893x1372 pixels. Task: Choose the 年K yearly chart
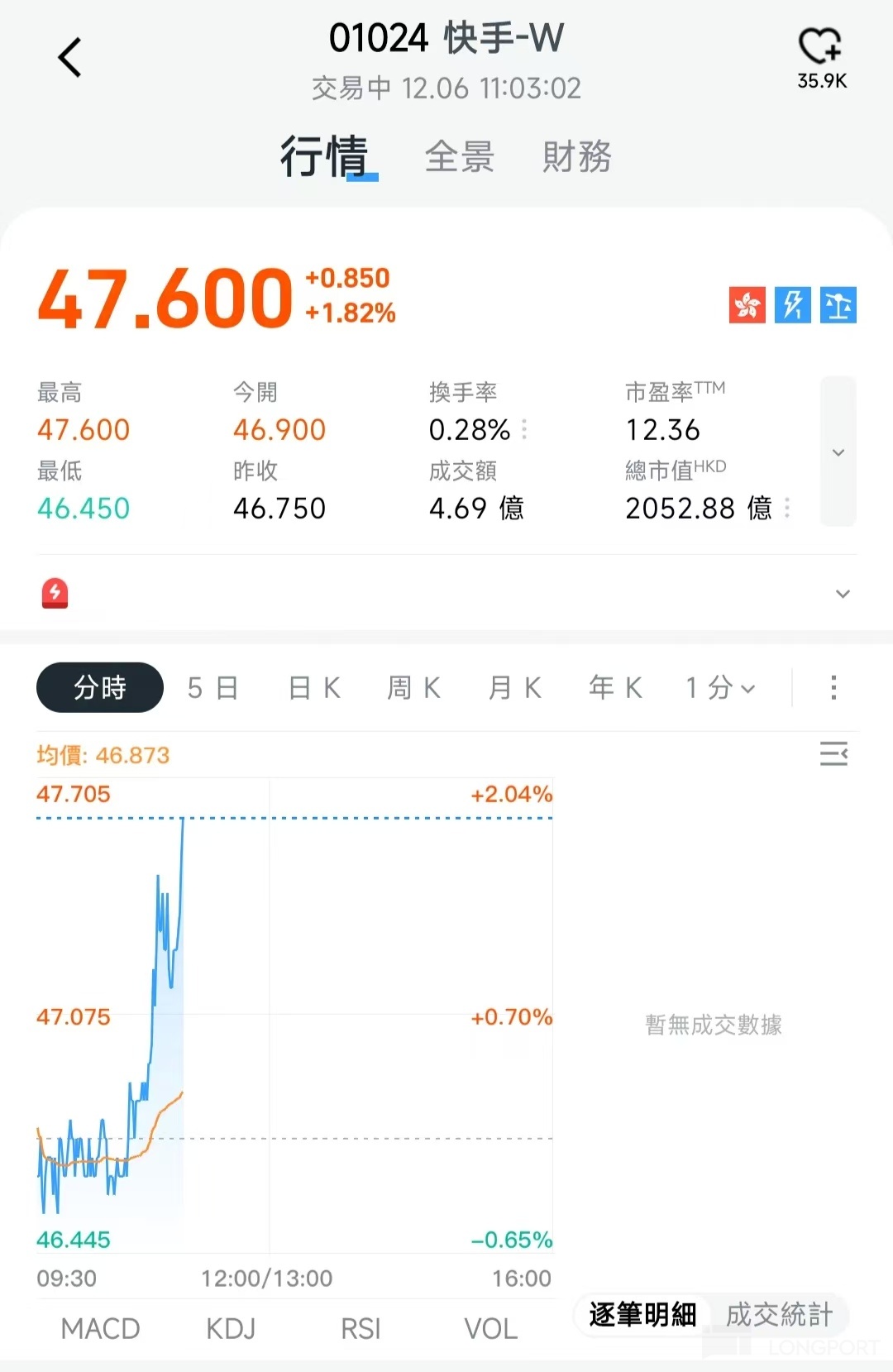pos(616,687)
